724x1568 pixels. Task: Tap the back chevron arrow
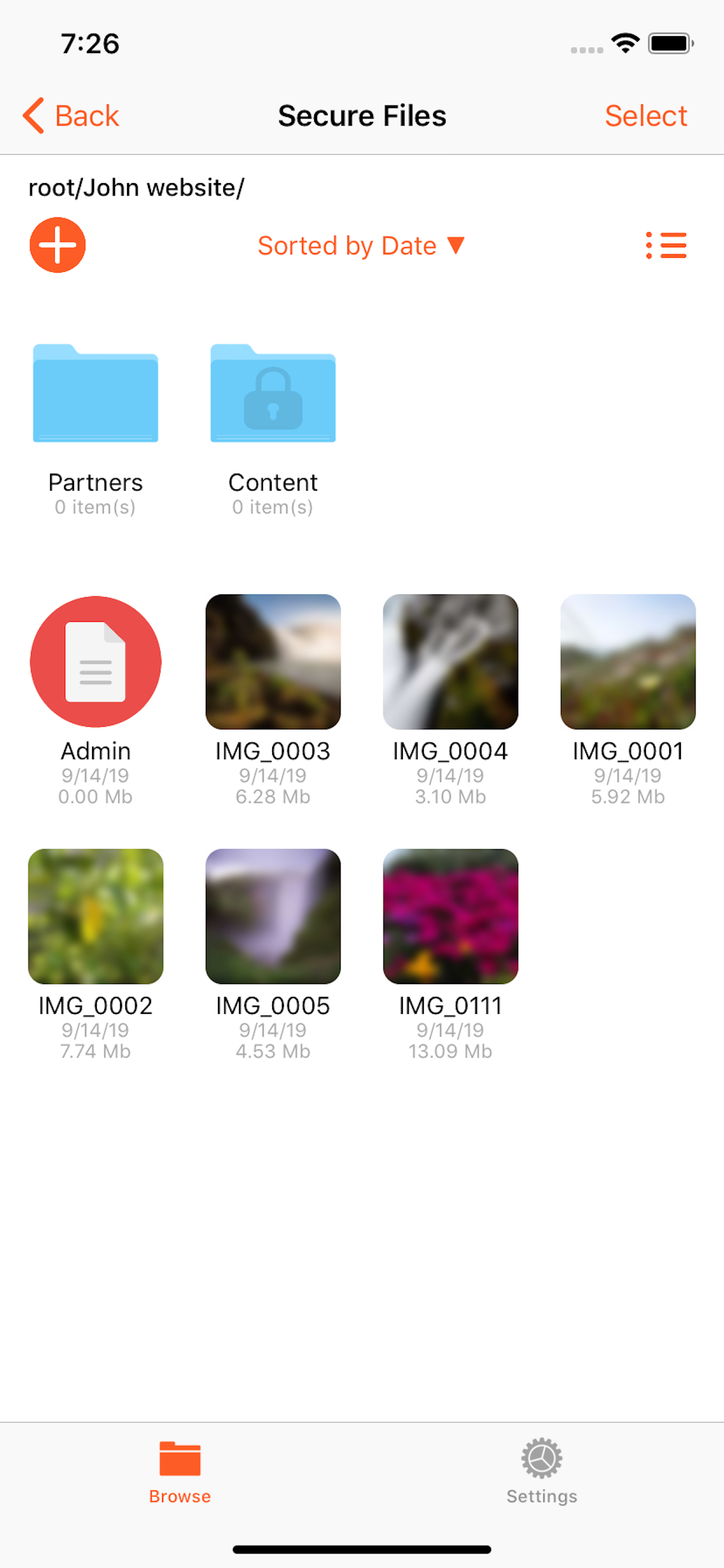point(33,115)
